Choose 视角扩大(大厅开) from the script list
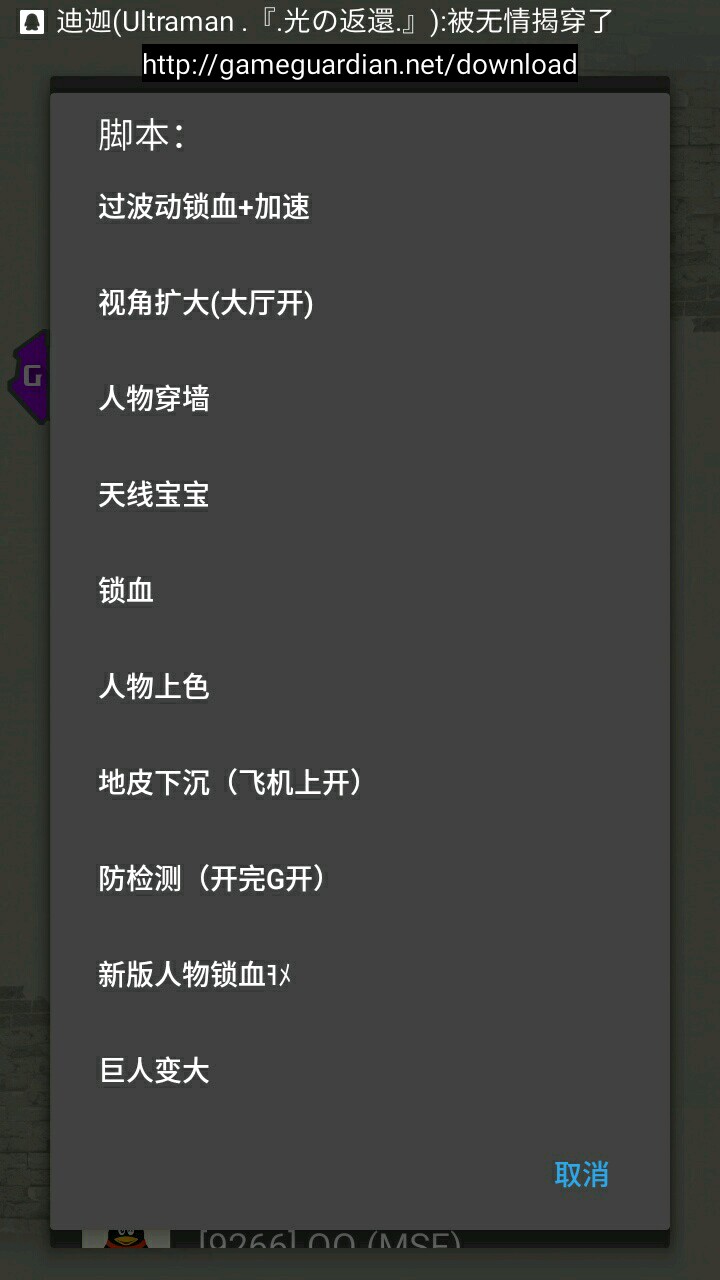Image resolution: width=720 pixels, height=1280 pixels. click(x=206, y=303)
